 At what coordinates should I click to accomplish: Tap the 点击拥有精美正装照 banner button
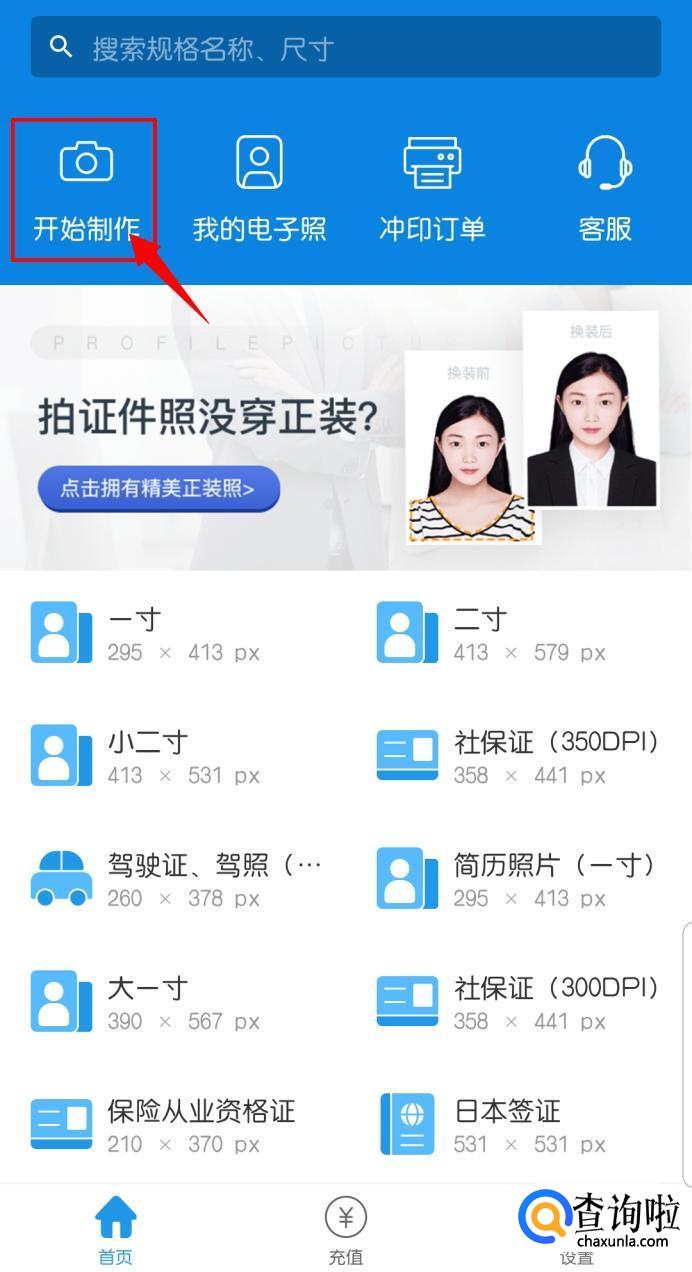pos(158,489)
